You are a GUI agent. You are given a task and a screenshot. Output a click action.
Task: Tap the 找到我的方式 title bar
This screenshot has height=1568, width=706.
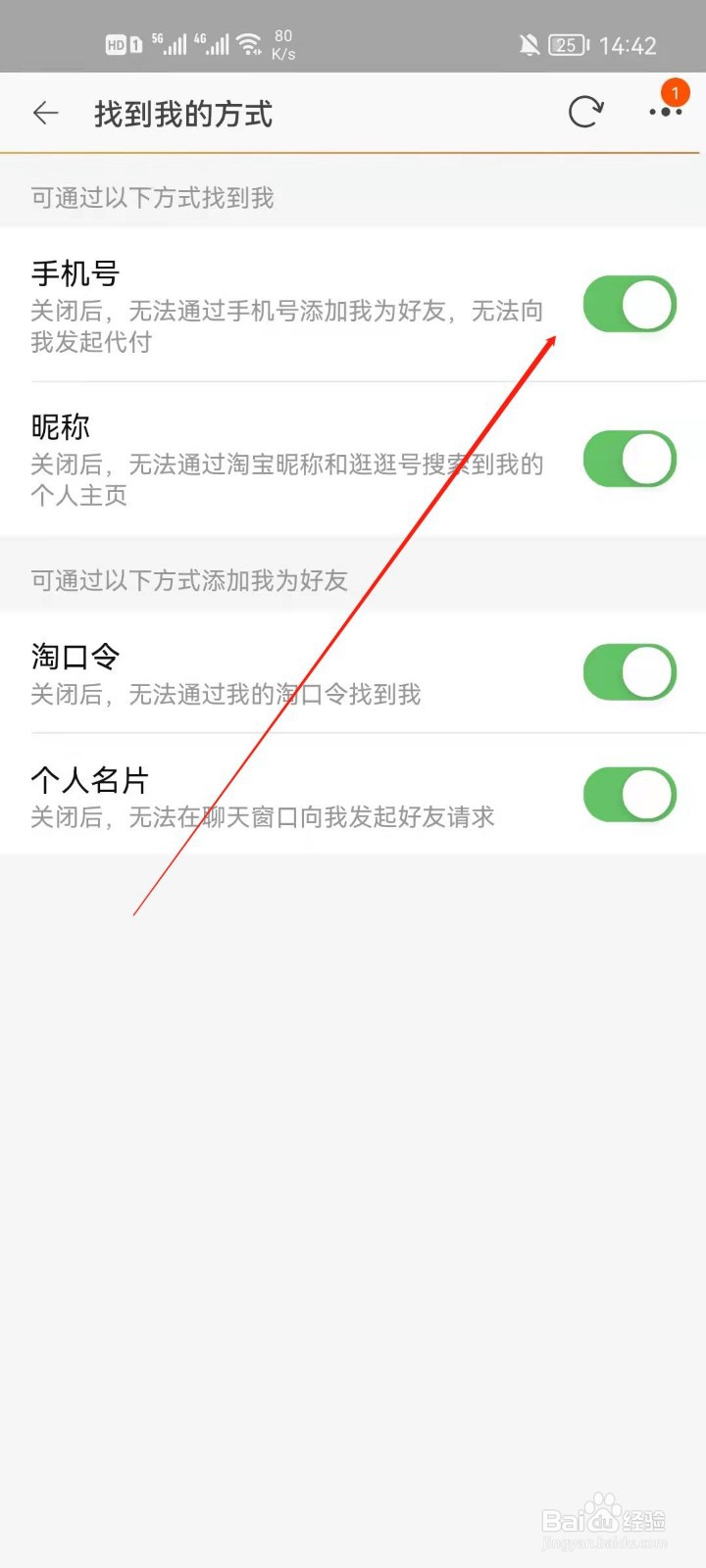(x=181, y=115)
